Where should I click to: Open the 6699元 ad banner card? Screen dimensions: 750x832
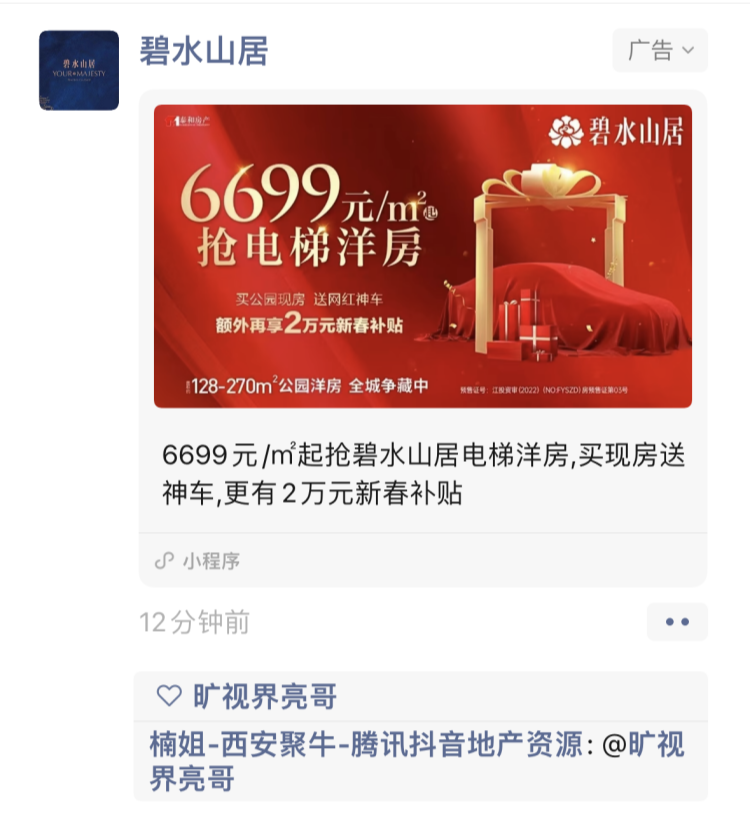(422, 256)
